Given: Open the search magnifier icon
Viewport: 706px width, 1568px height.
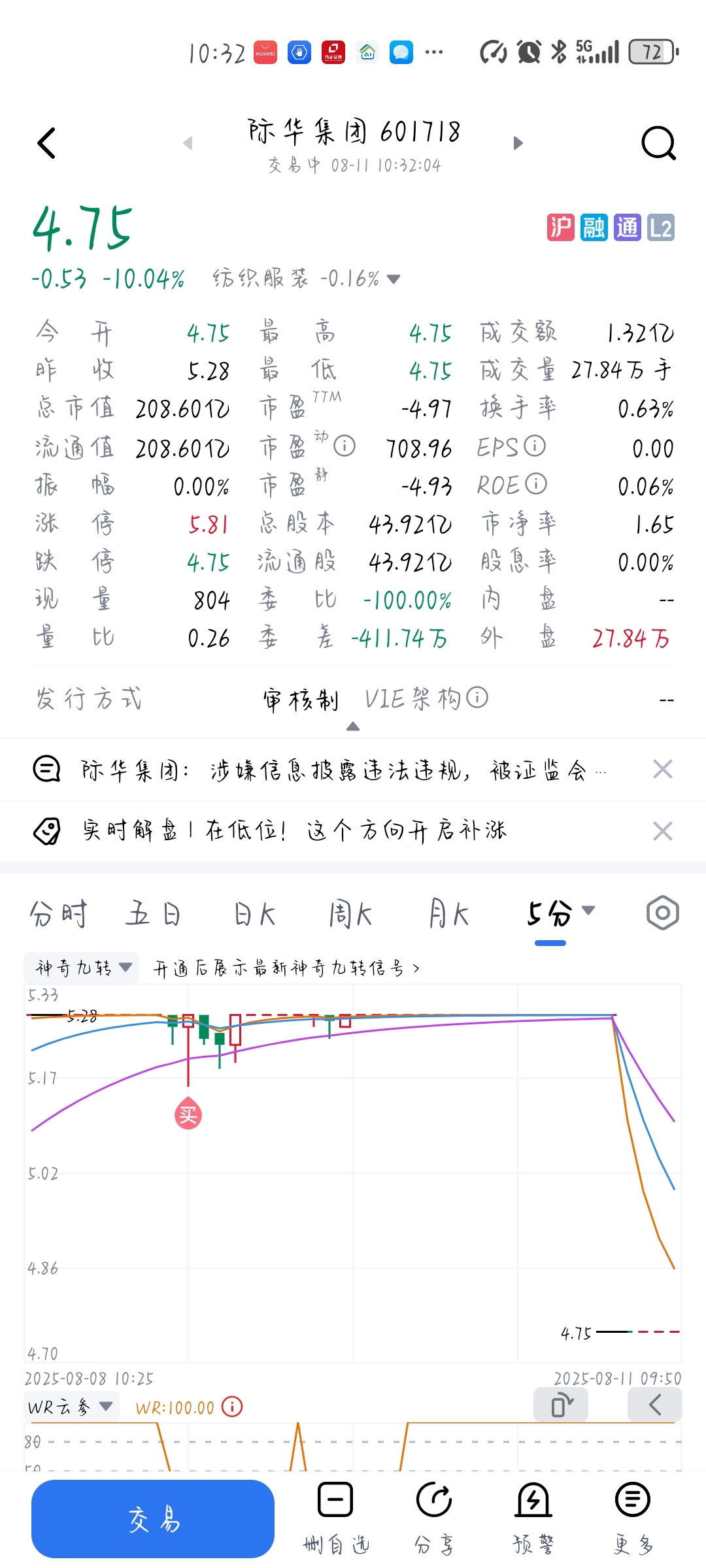Looking at the screenshot, I should tap(658, 143).
